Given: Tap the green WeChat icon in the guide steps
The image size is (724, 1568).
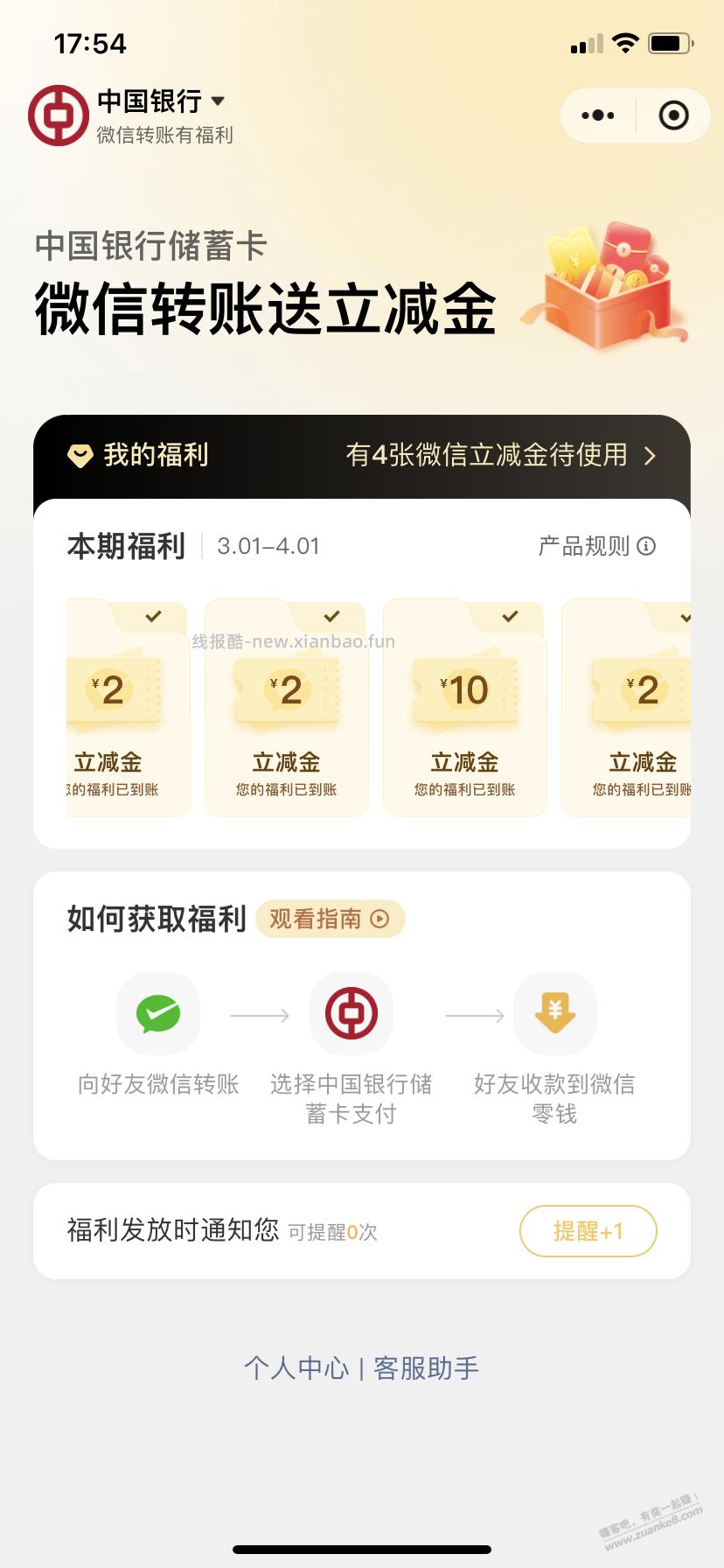Looking at the screenshot, I should tap(157, 1013).
